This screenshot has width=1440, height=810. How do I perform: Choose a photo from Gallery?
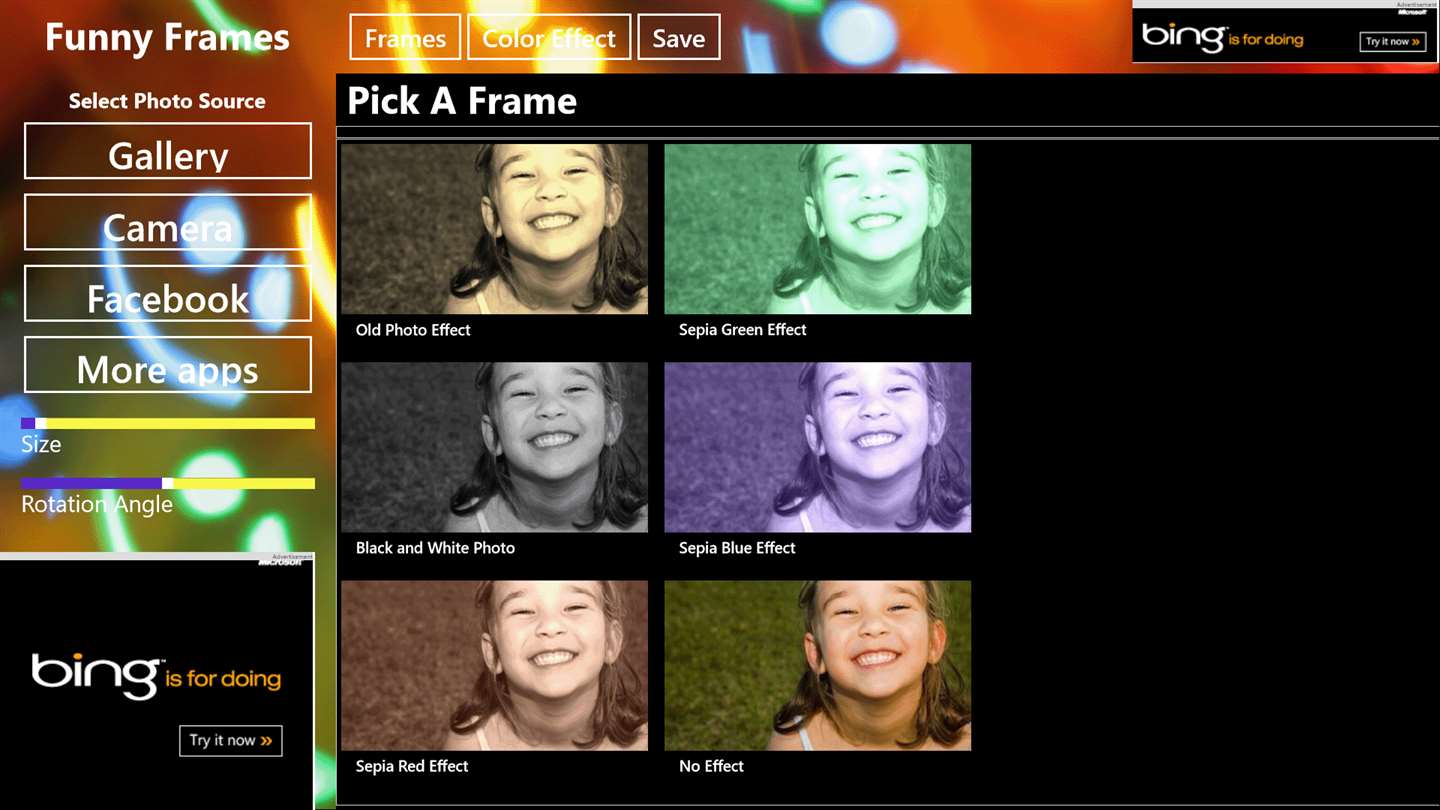(168, 152)
